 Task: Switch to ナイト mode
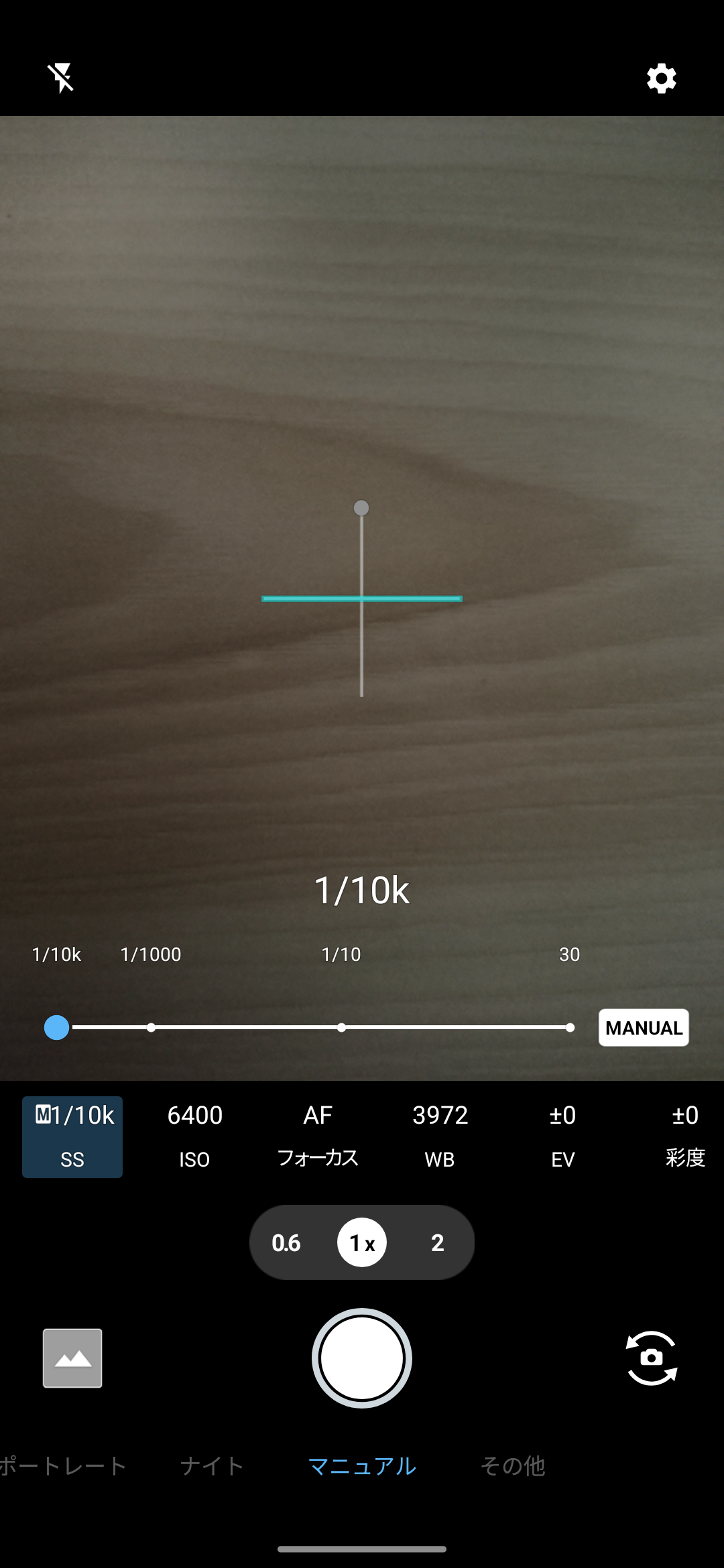[x=212, y=1466]
